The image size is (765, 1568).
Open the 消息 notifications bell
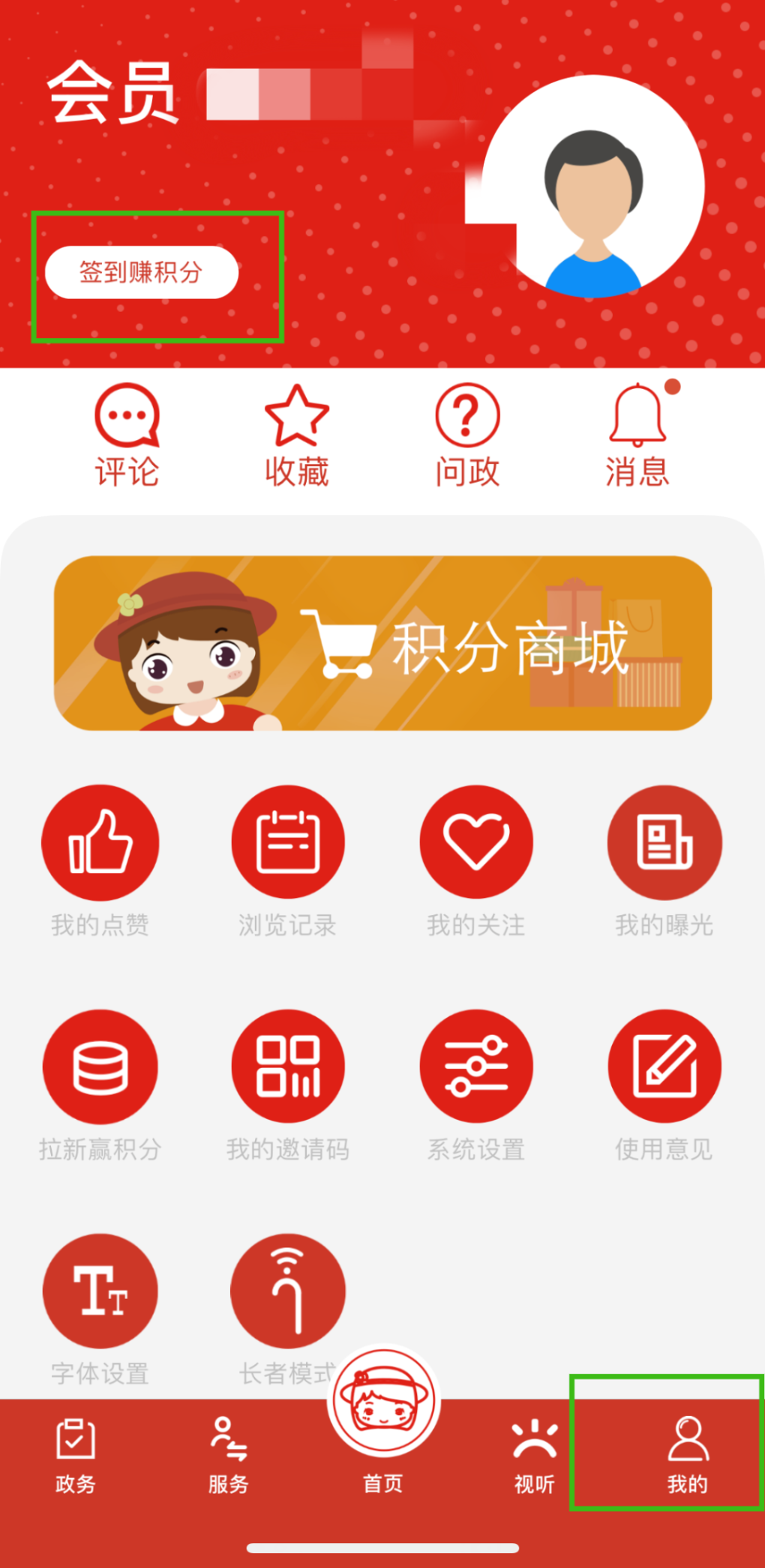pyautogui.click(x=637, y=436)
